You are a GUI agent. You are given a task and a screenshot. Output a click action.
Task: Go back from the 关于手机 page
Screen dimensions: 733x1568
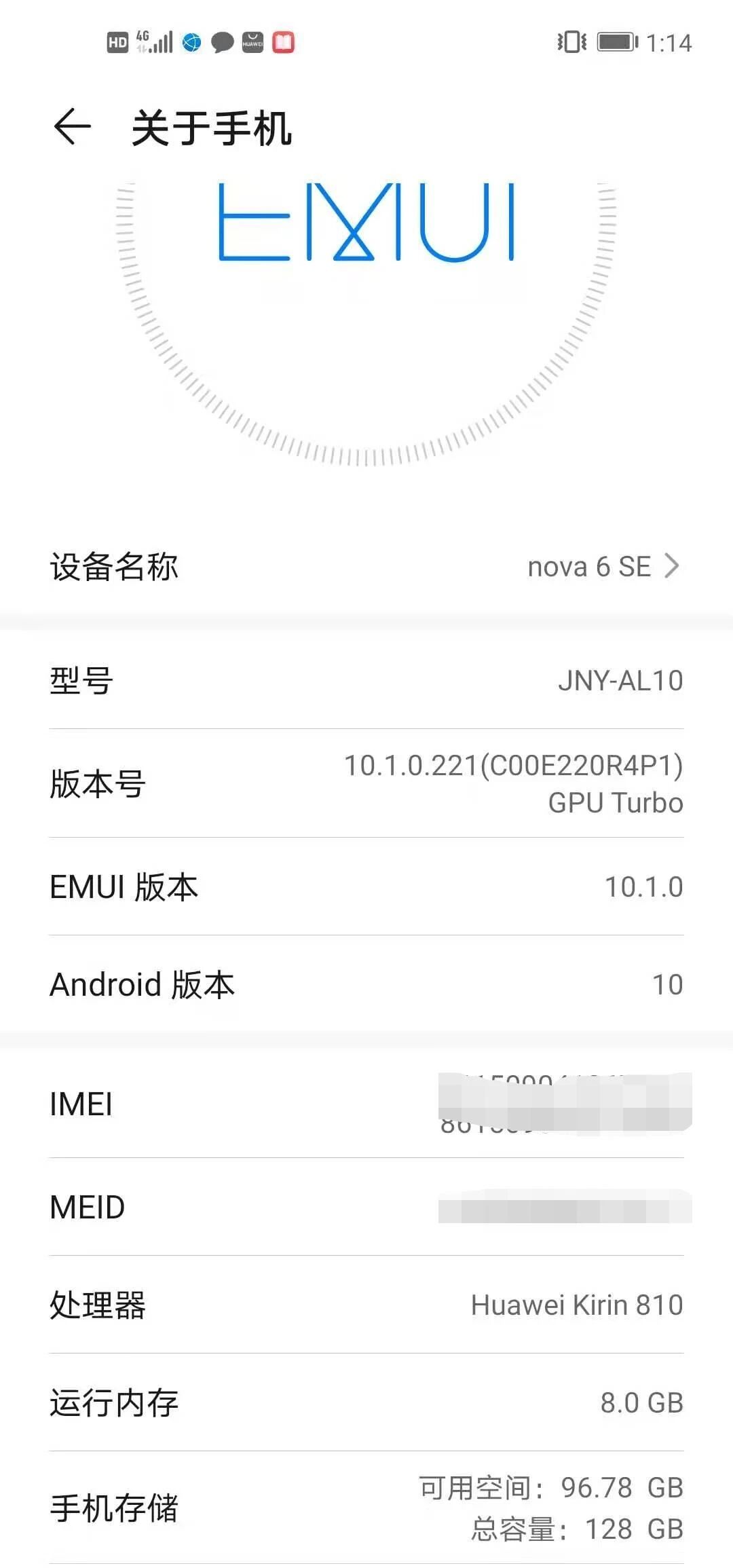coord(72,127)
